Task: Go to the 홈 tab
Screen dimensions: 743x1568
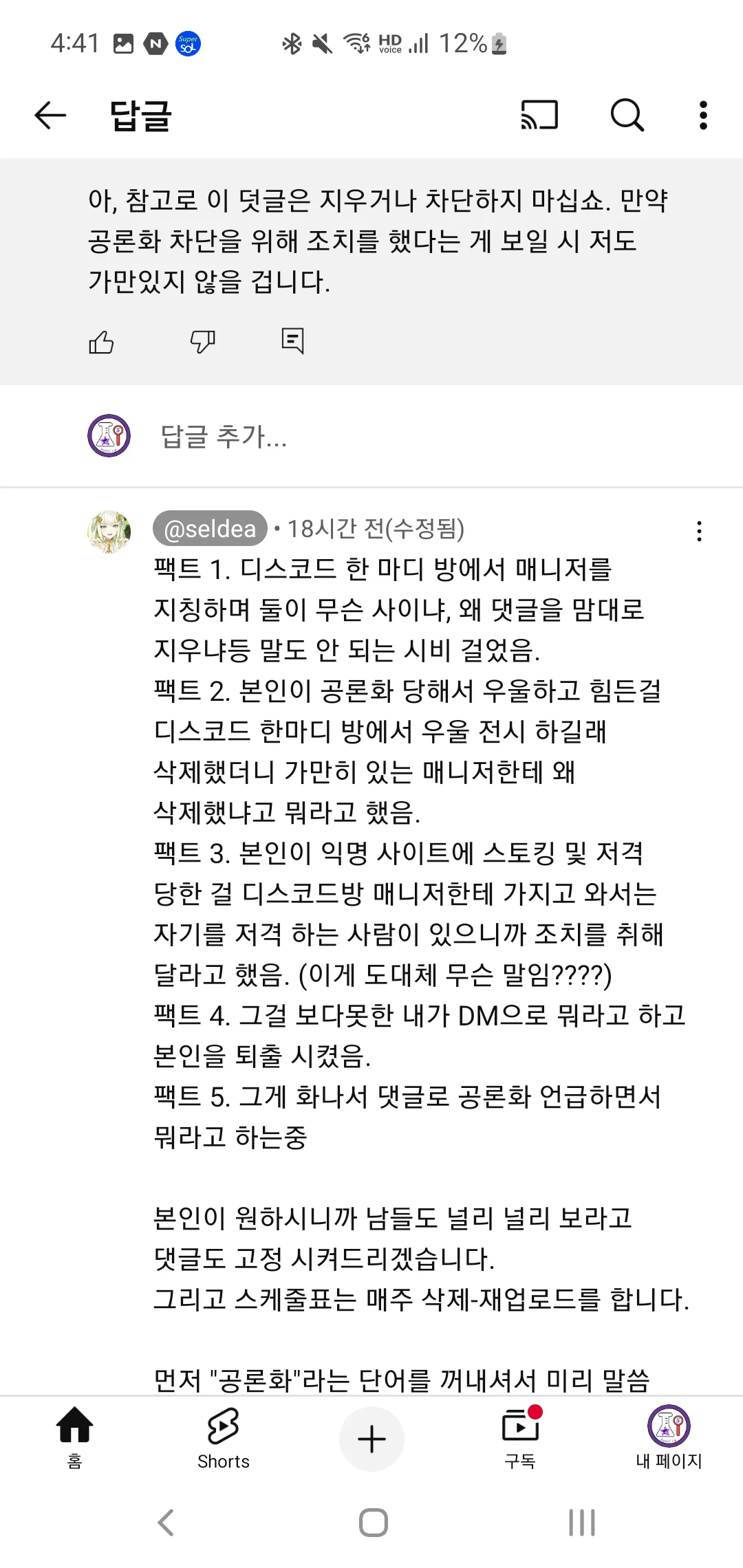Action: coord(74,1437)
